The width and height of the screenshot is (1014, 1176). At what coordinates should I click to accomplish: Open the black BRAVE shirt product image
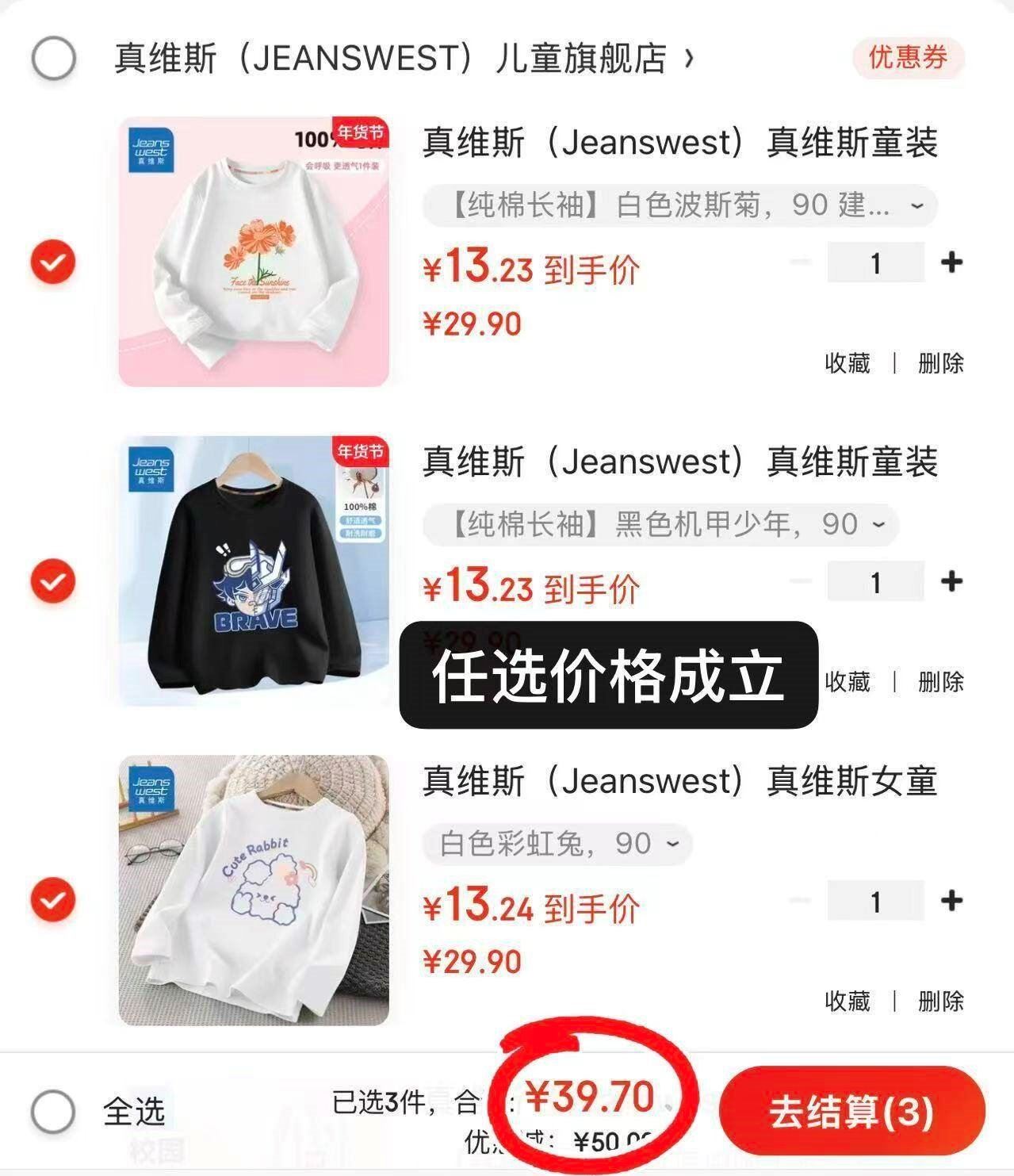coord(254,571)
